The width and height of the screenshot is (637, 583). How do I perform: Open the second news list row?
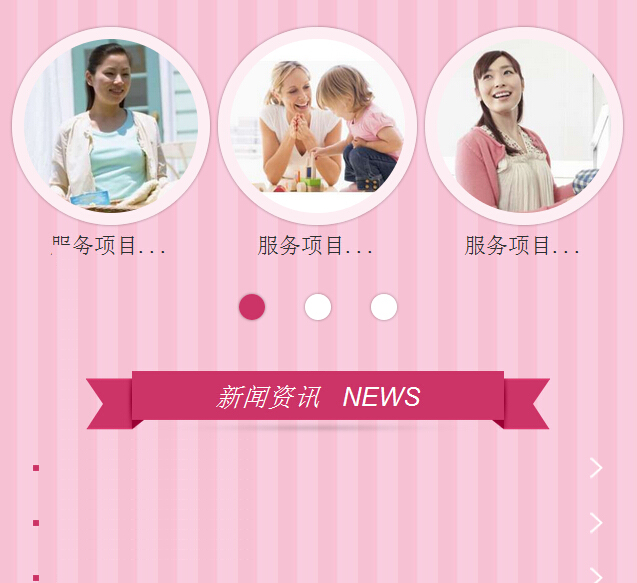pyautogui.click(x=318, y=523)
